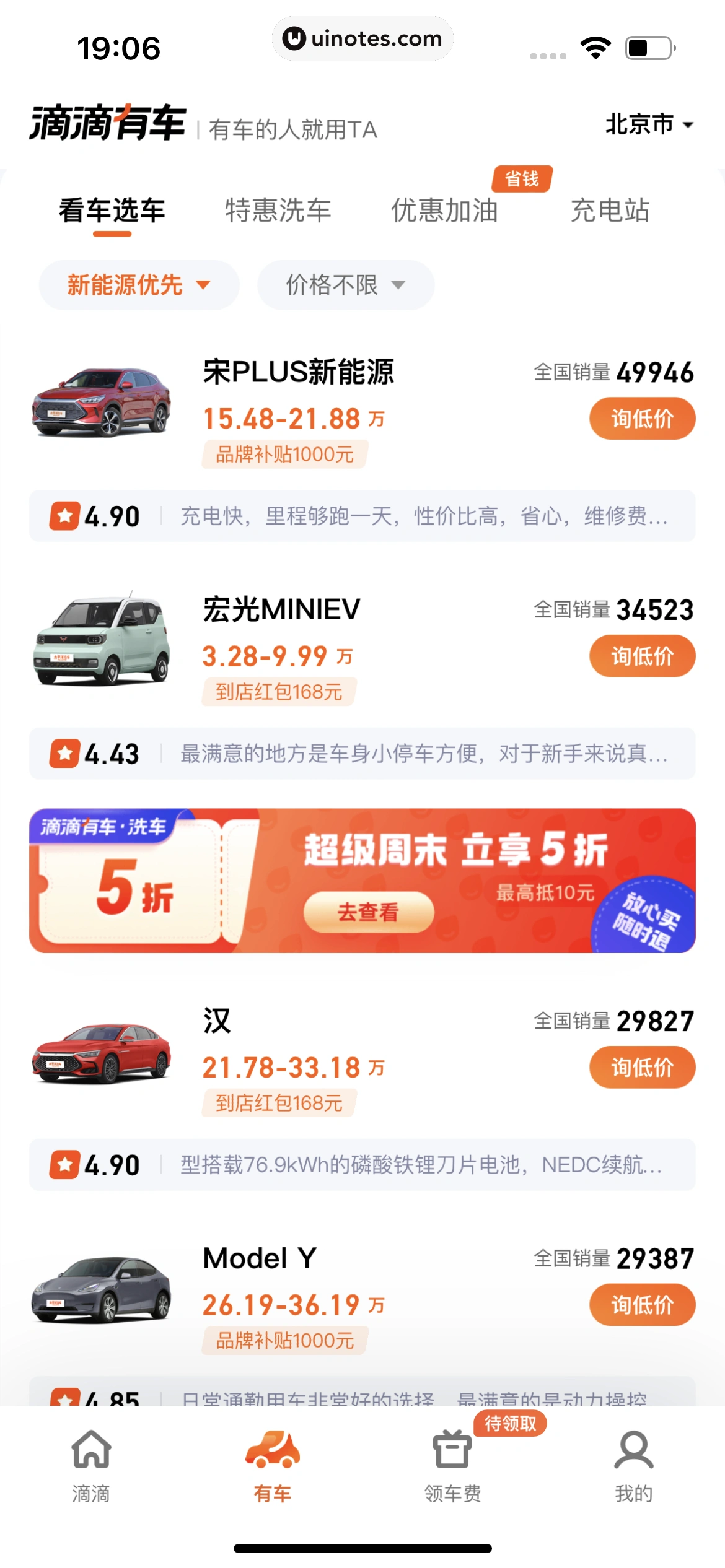Switch to the 优惠加油 tab

click(444, 211)
